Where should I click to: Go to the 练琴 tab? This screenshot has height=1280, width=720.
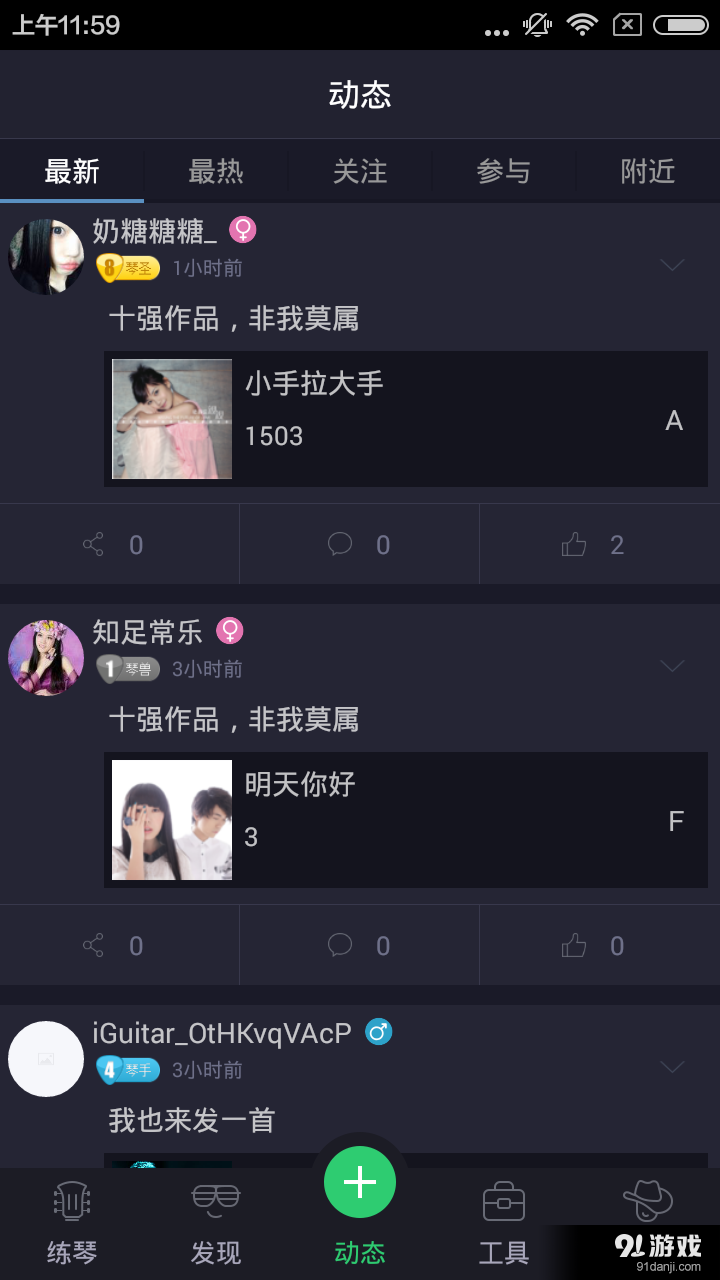pyautogui.click(x=72, y=1222)
